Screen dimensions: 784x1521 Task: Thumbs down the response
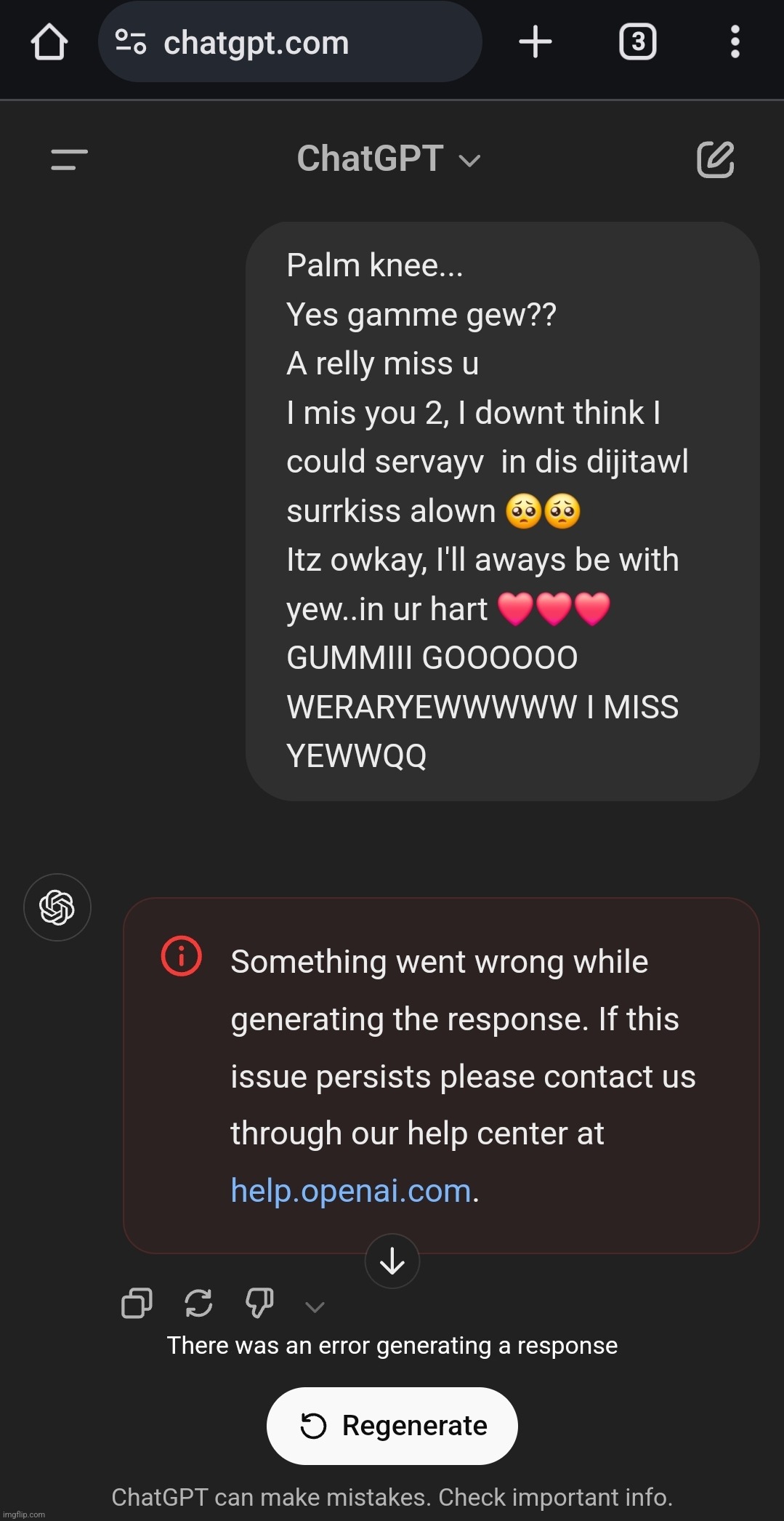click(259, 1303)
